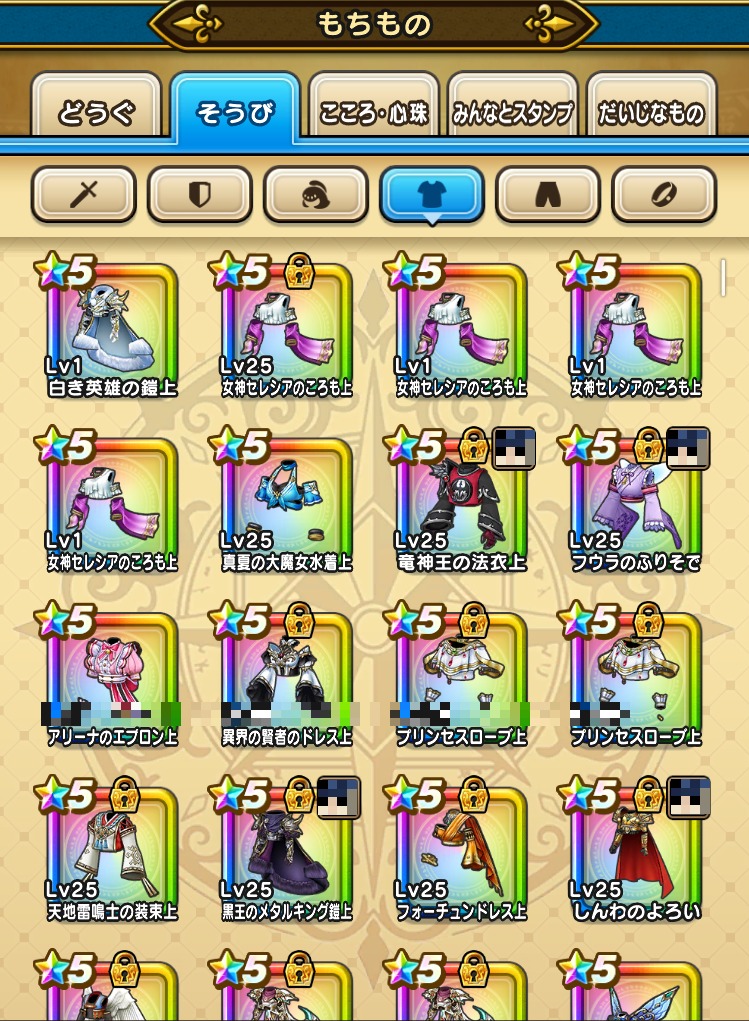Select 白き英雄の鎧上 armor
The height and width of the screenshot is (1021, 749).
111,330
